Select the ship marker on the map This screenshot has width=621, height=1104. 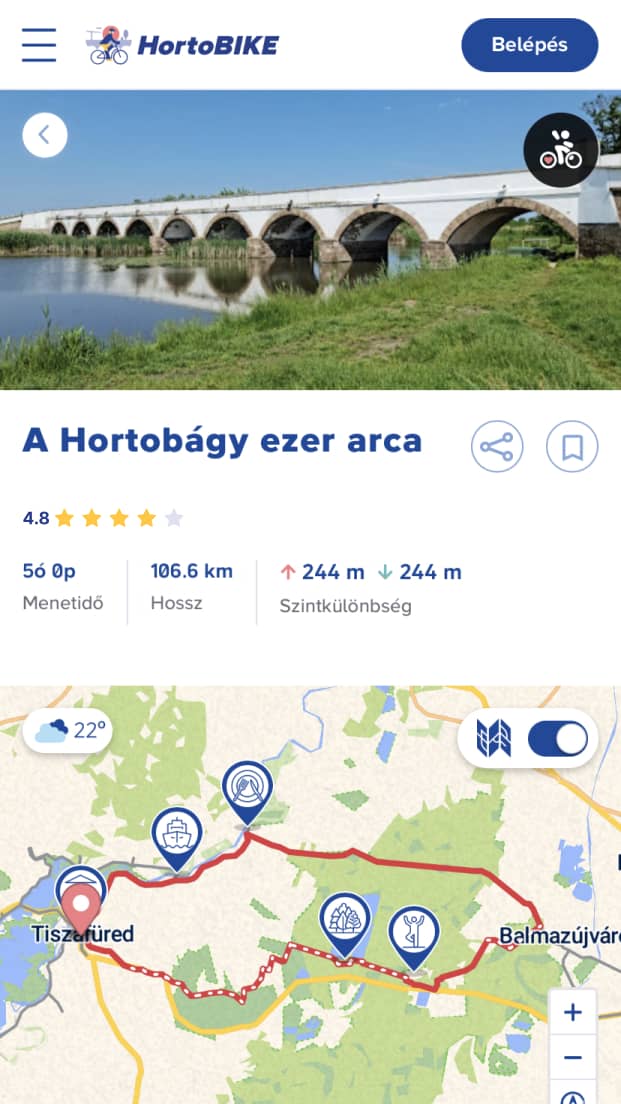[x=177, y=833]
